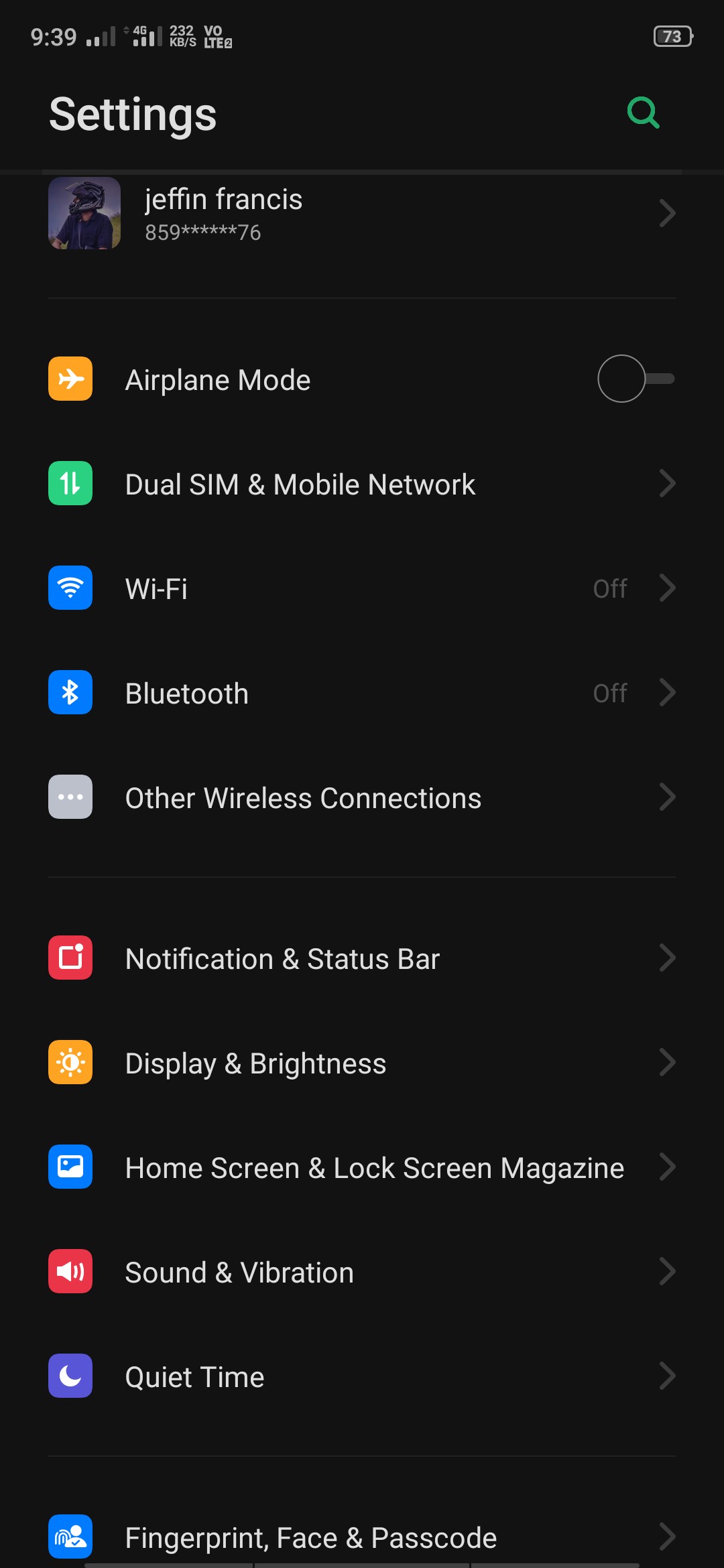
Task: Open the Dual SIM & Mobile Network settings
Action: coord(362,483)
